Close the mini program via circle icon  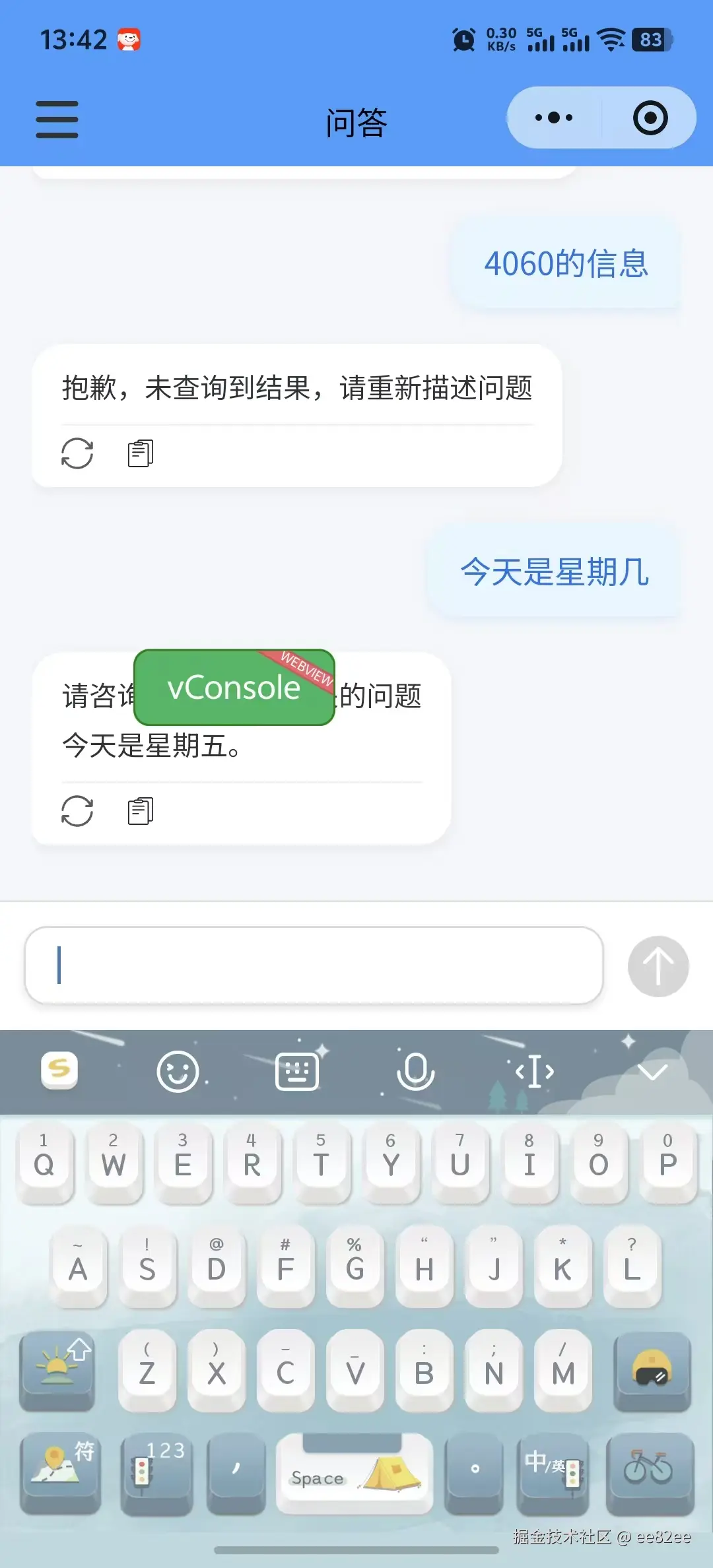(650, 118)
